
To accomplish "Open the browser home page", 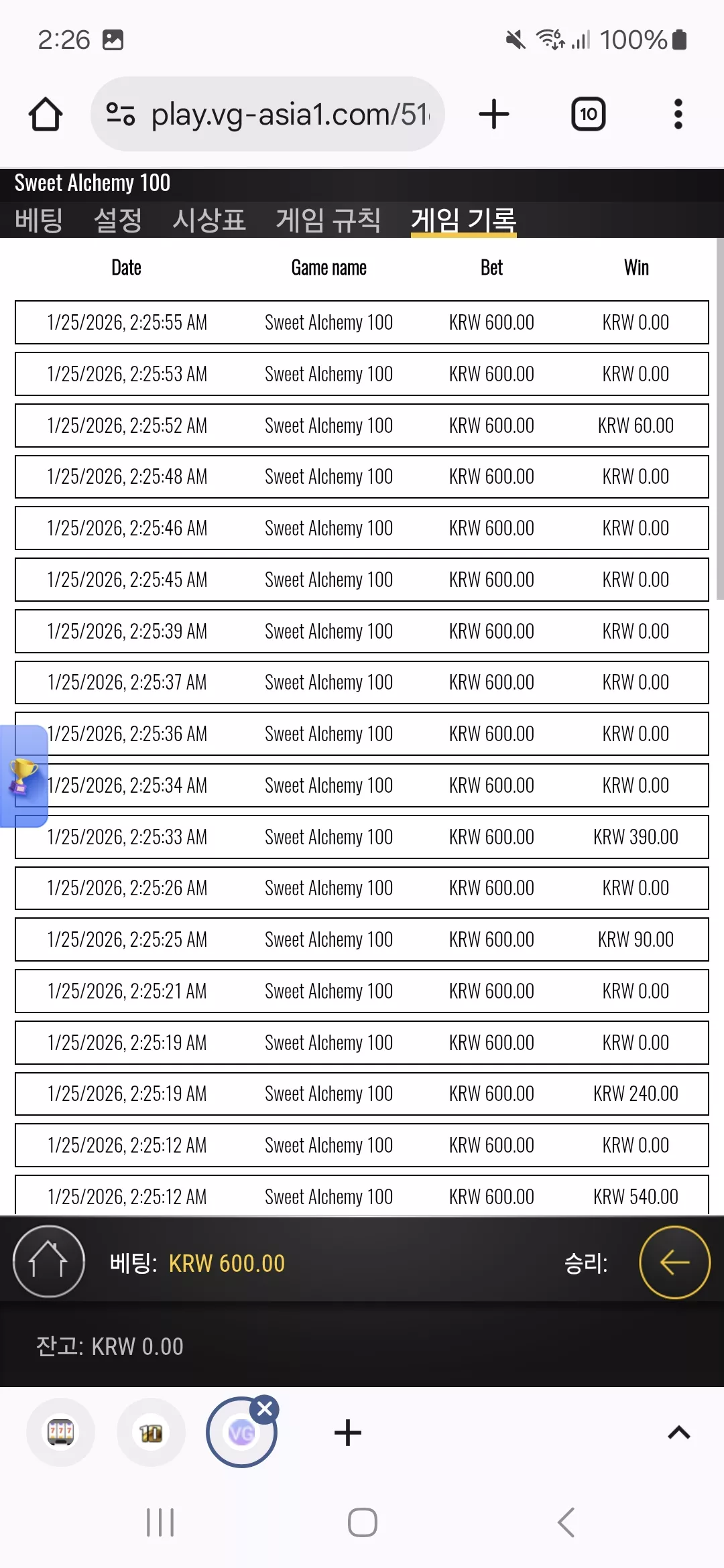I will coord(46,114).
